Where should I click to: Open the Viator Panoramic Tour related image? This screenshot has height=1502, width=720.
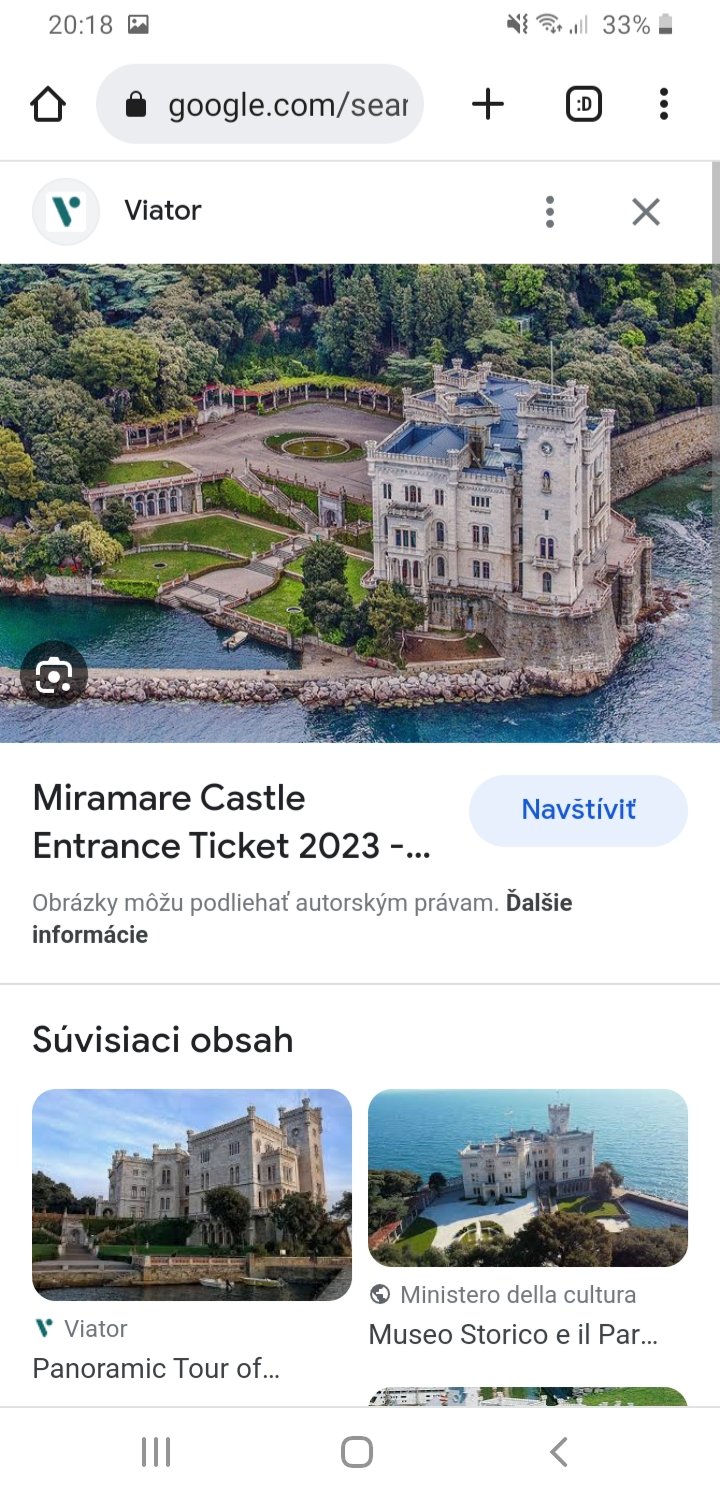[x=192, y=1194]
